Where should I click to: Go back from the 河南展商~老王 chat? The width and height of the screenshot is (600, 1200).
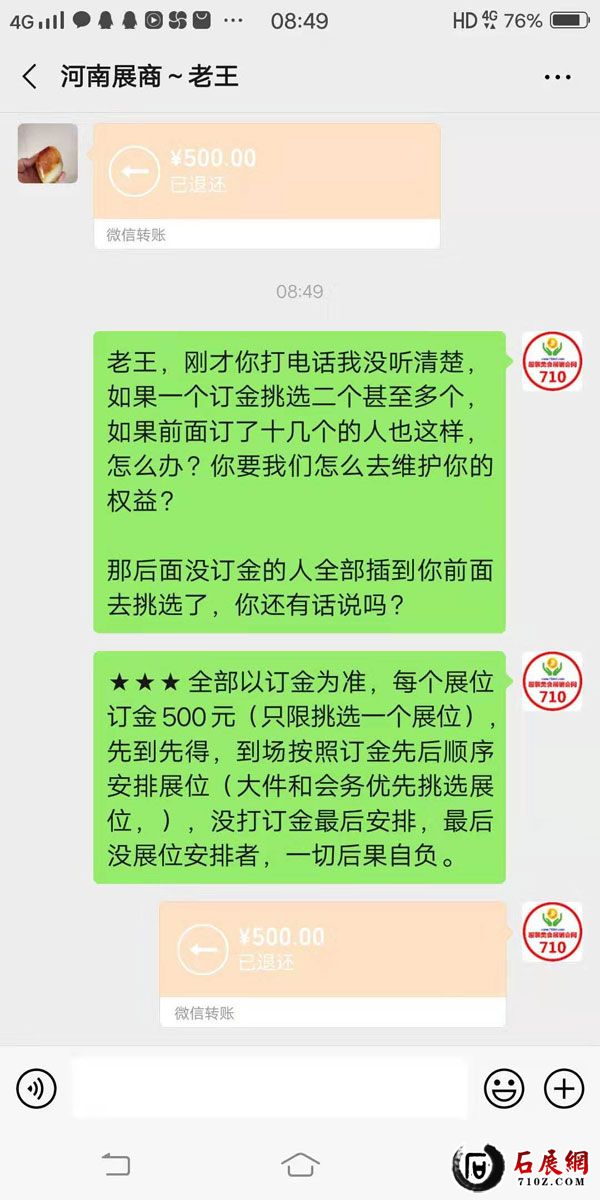point(30,76)
